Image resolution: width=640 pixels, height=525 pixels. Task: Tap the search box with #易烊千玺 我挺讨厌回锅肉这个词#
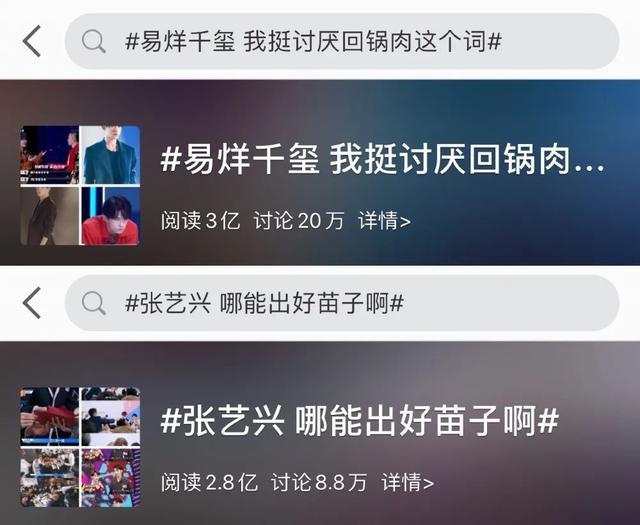[340, 41]
